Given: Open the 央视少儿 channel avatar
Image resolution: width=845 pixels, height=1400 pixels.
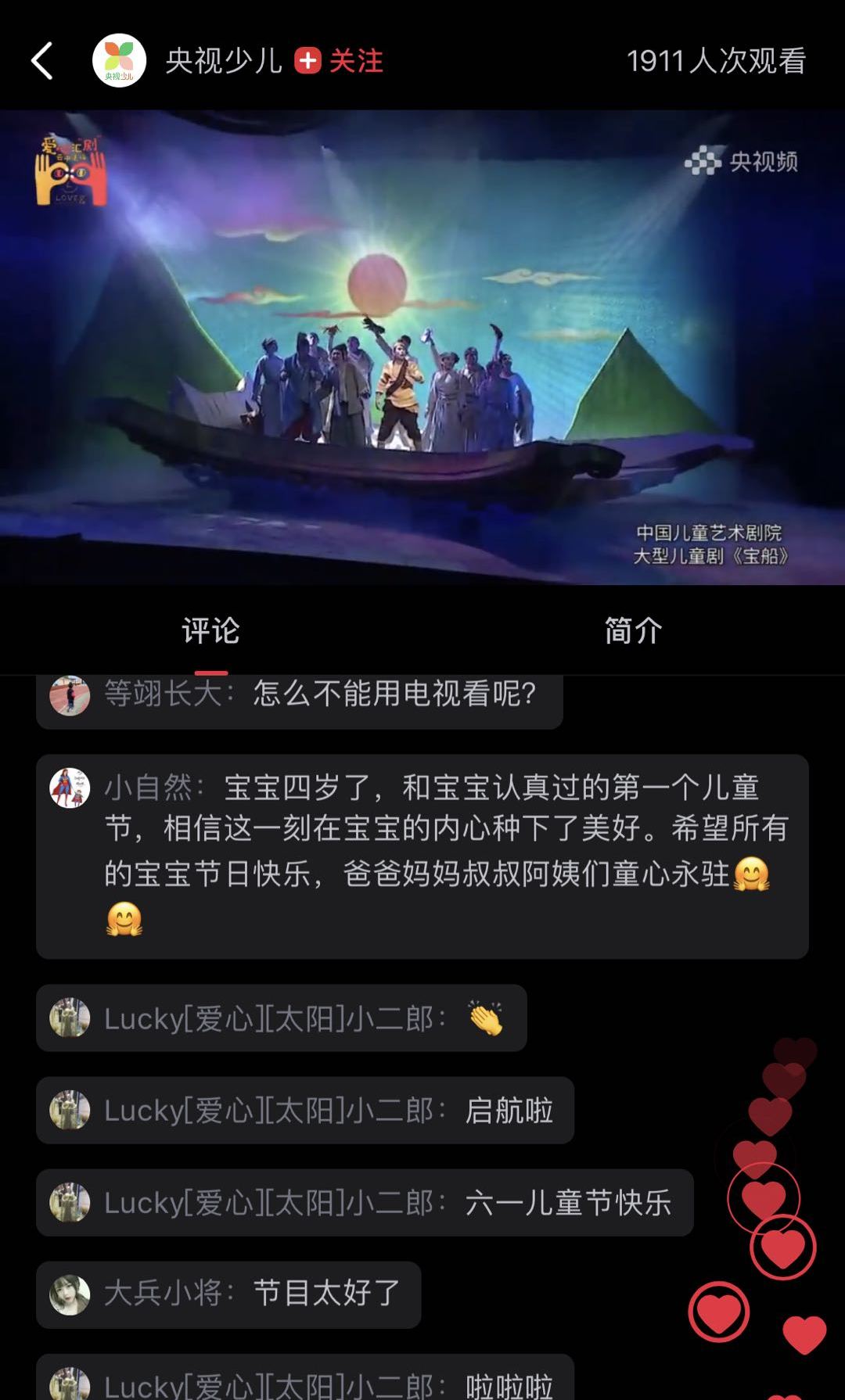Looking at the screenshot, I should click(119, 61).
